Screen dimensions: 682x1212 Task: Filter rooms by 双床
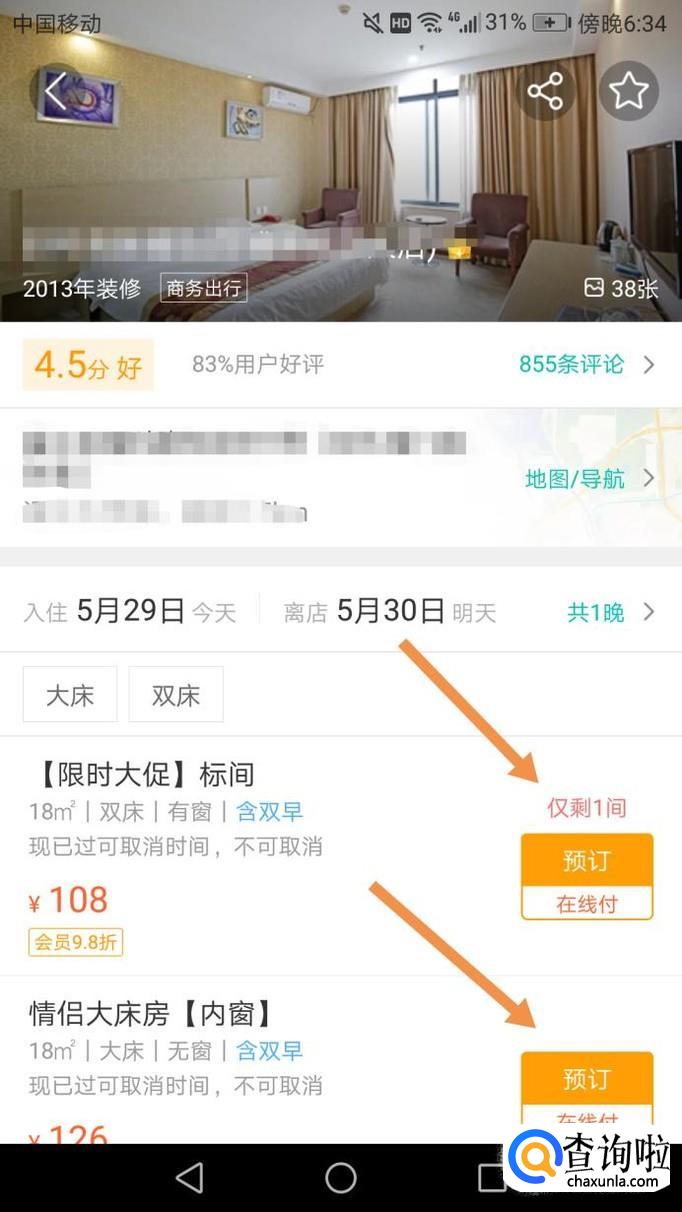click(176, 695)
